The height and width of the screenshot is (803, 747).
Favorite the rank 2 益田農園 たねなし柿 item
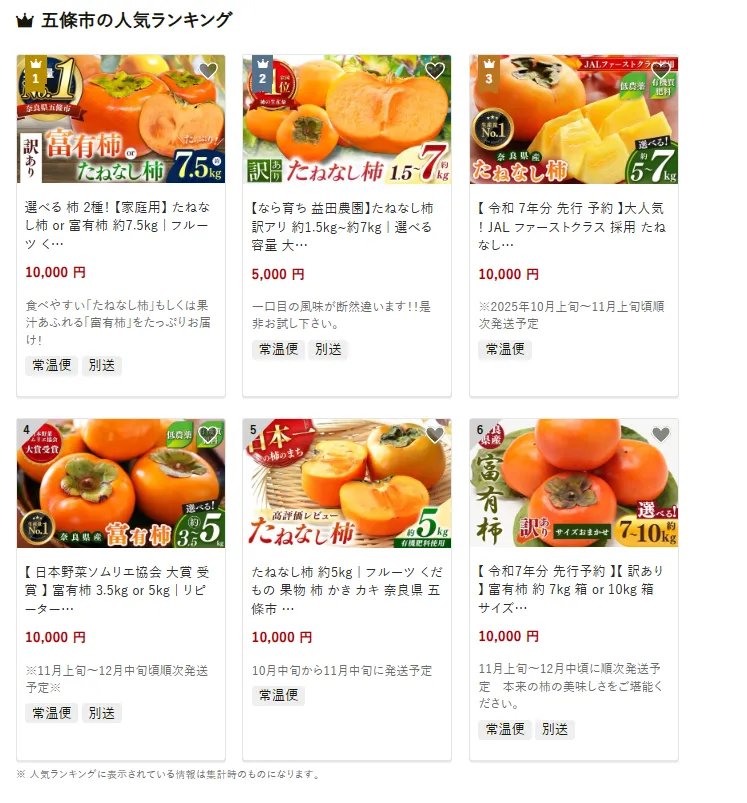click(x=434, y=71)
